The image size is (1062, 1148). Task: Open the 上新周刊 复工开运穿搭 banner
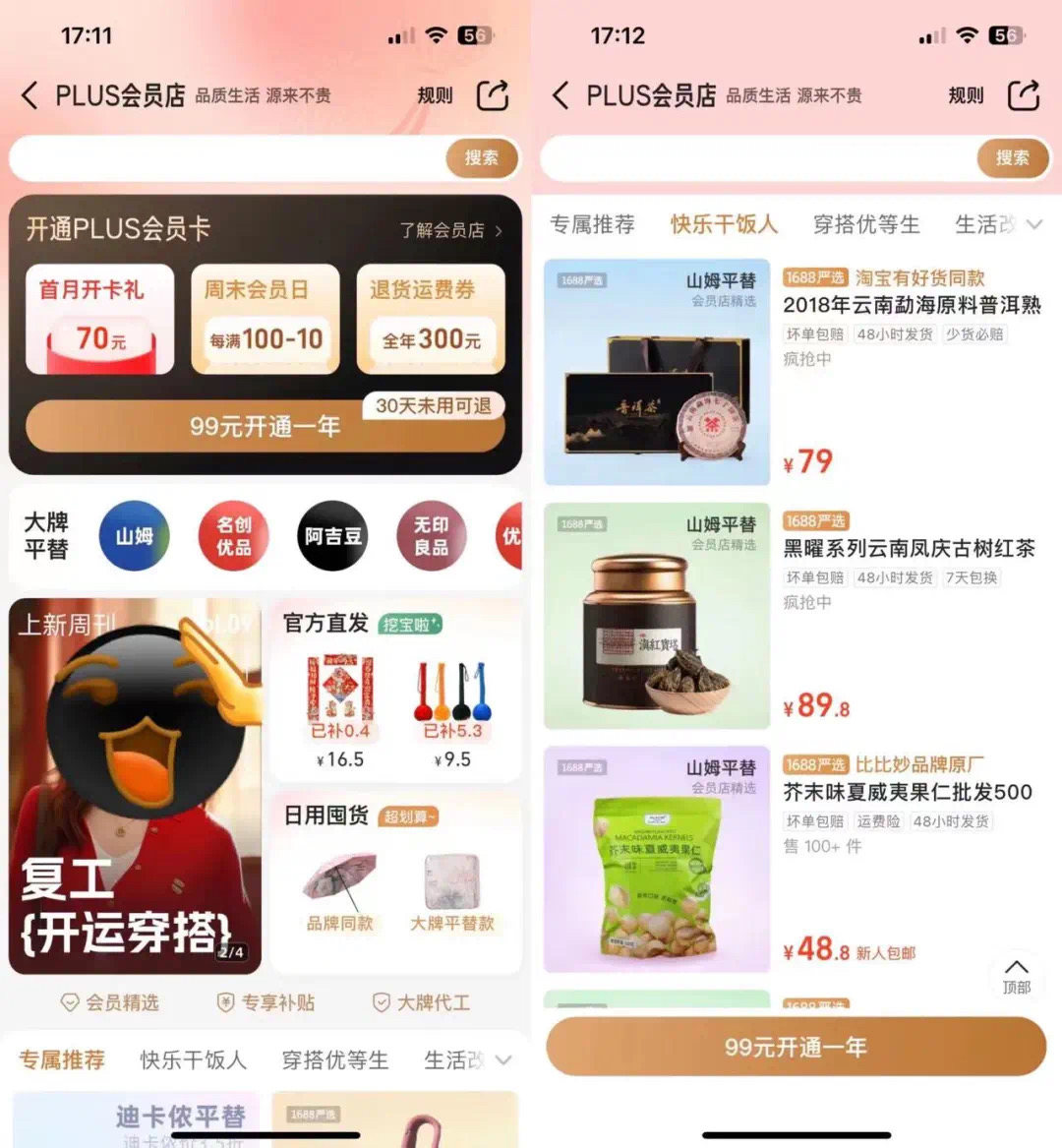[135, 787]
